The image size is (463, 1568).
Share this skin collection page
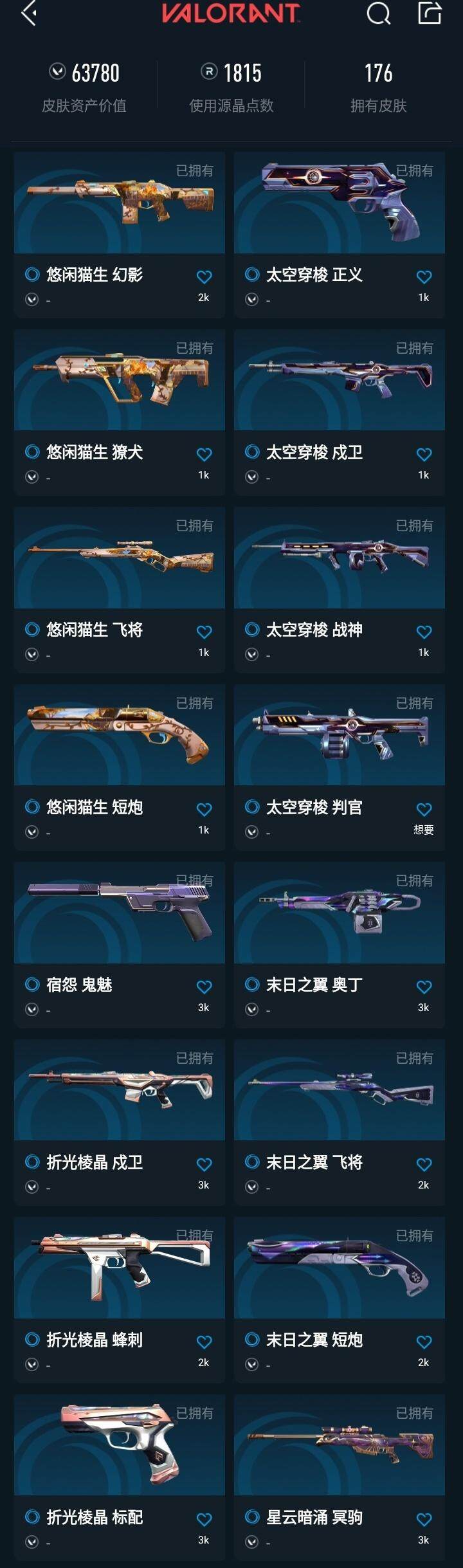click(x=430, y=14)
